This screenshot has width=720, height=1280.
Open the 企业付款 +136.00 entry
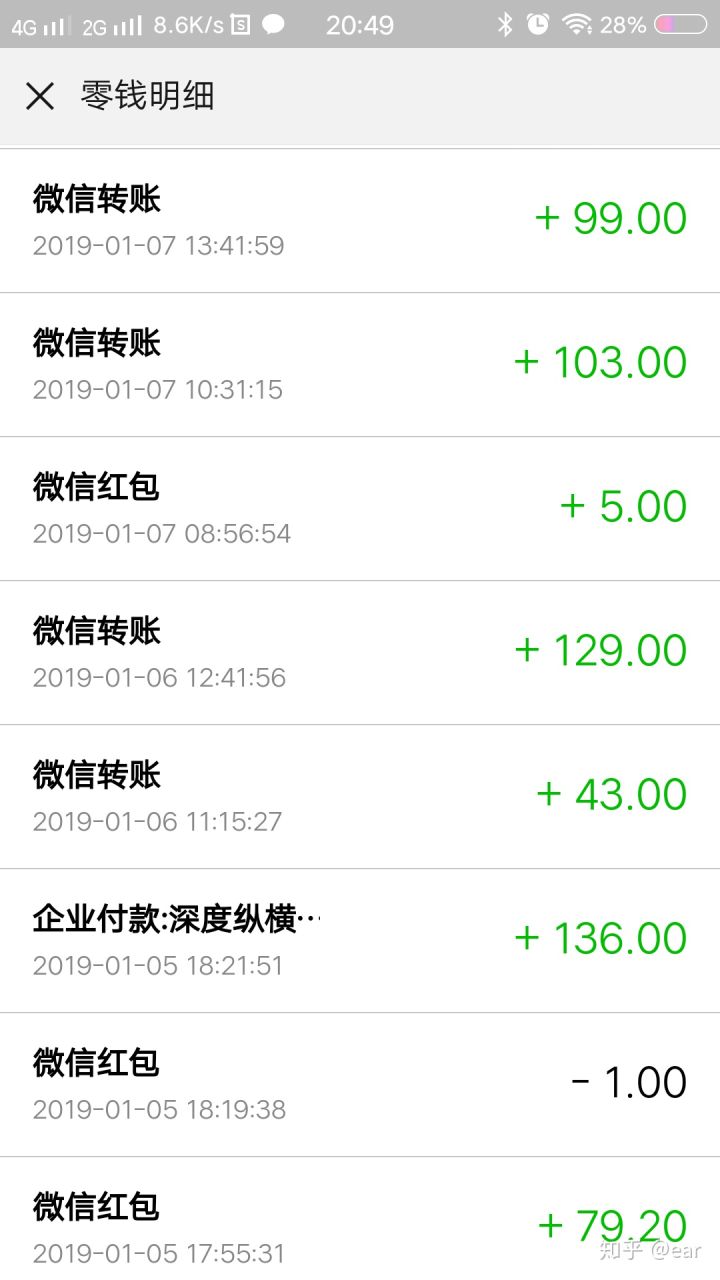click(360, 940)
